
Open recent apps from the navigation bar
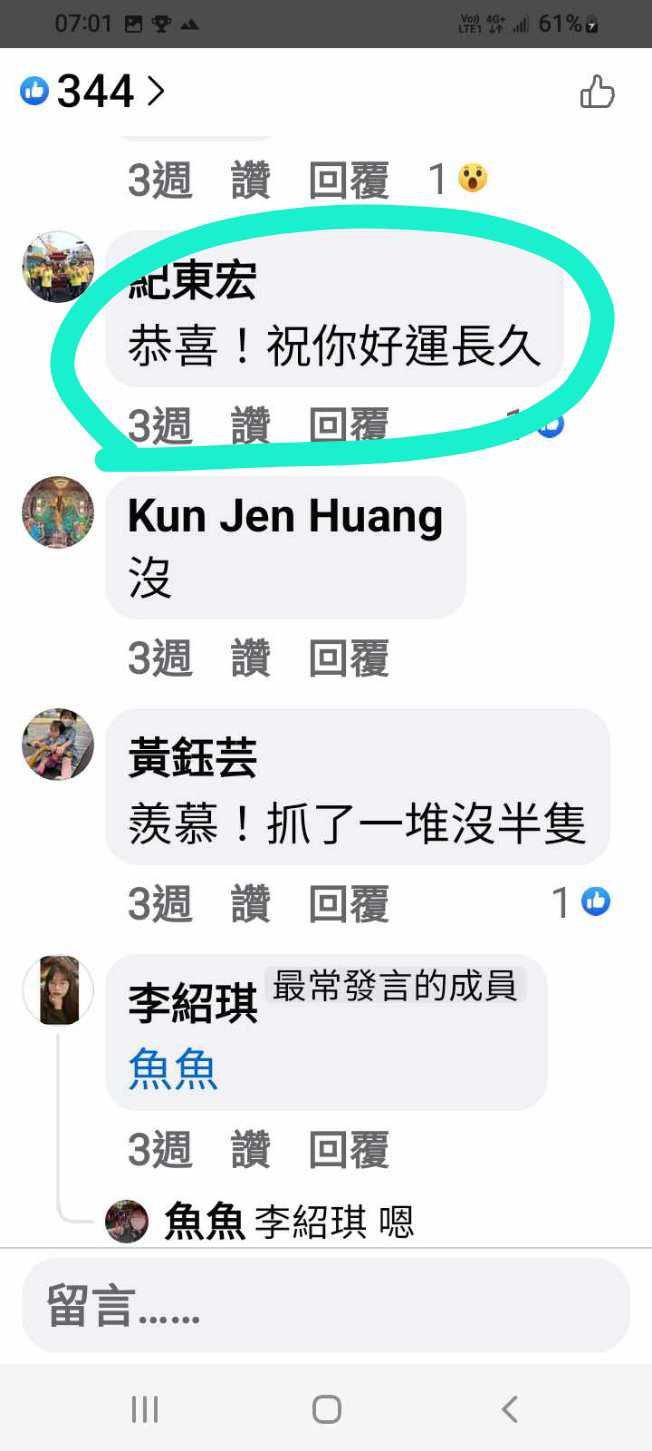click(145, 1410)
